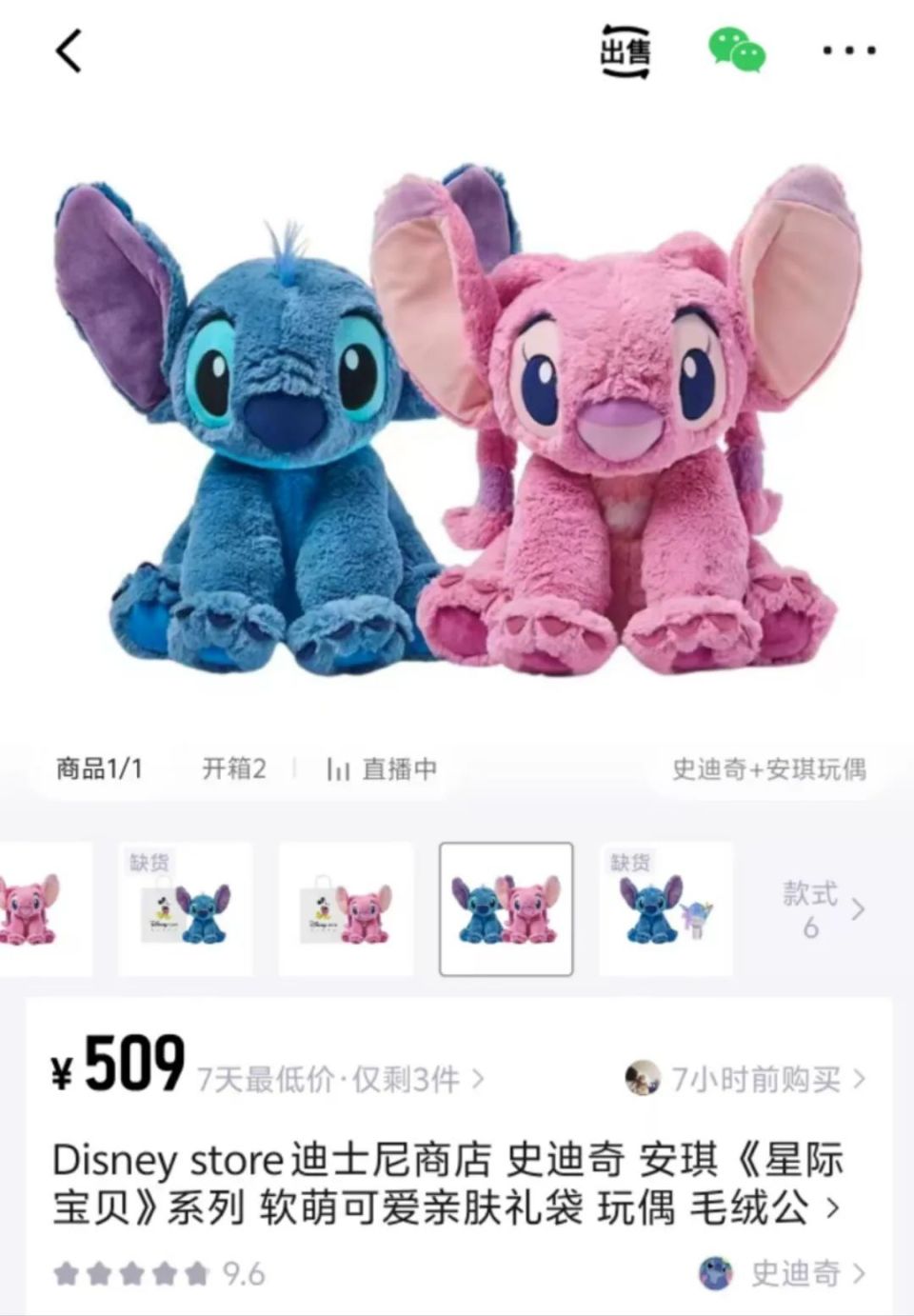
Task: Share this product via WeChat
Action: (736, 50)
